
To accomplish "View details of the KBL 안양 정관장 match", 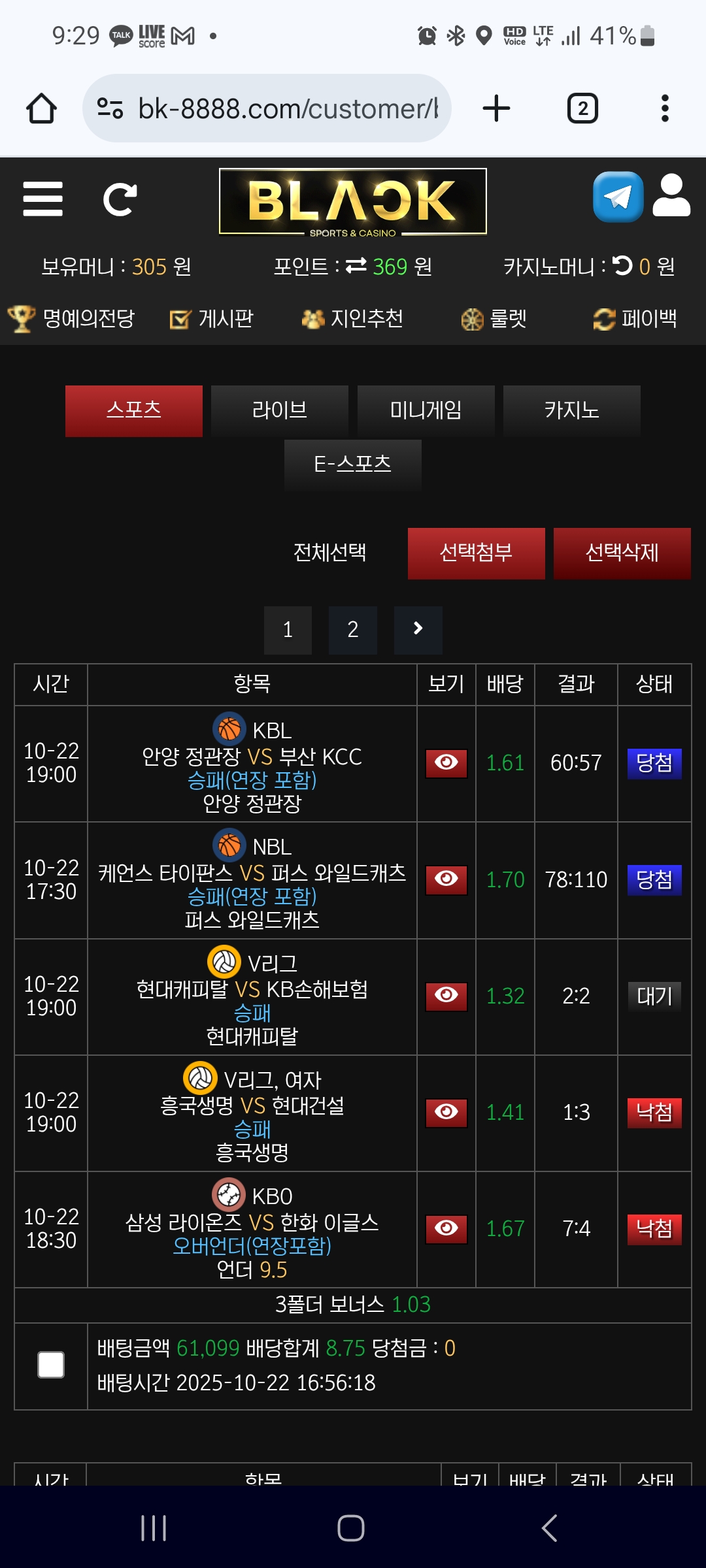I will pos(446,763).
